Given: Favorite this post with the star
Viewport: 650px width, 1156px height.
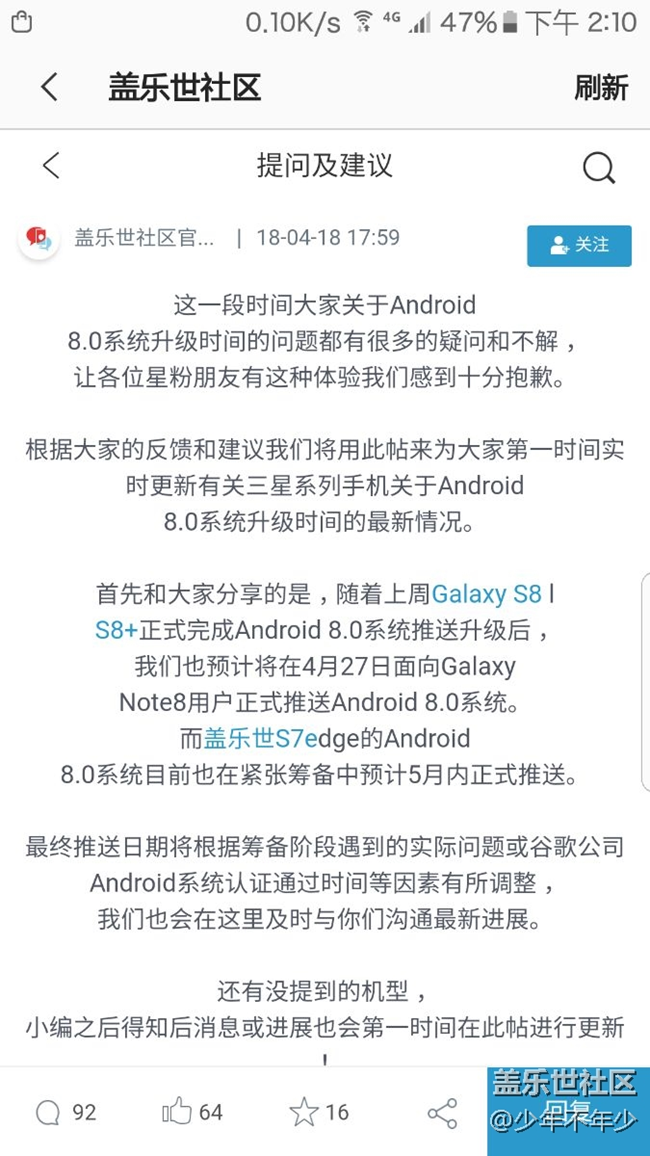Looking at the screenshot, I should tap(319, 1112).
